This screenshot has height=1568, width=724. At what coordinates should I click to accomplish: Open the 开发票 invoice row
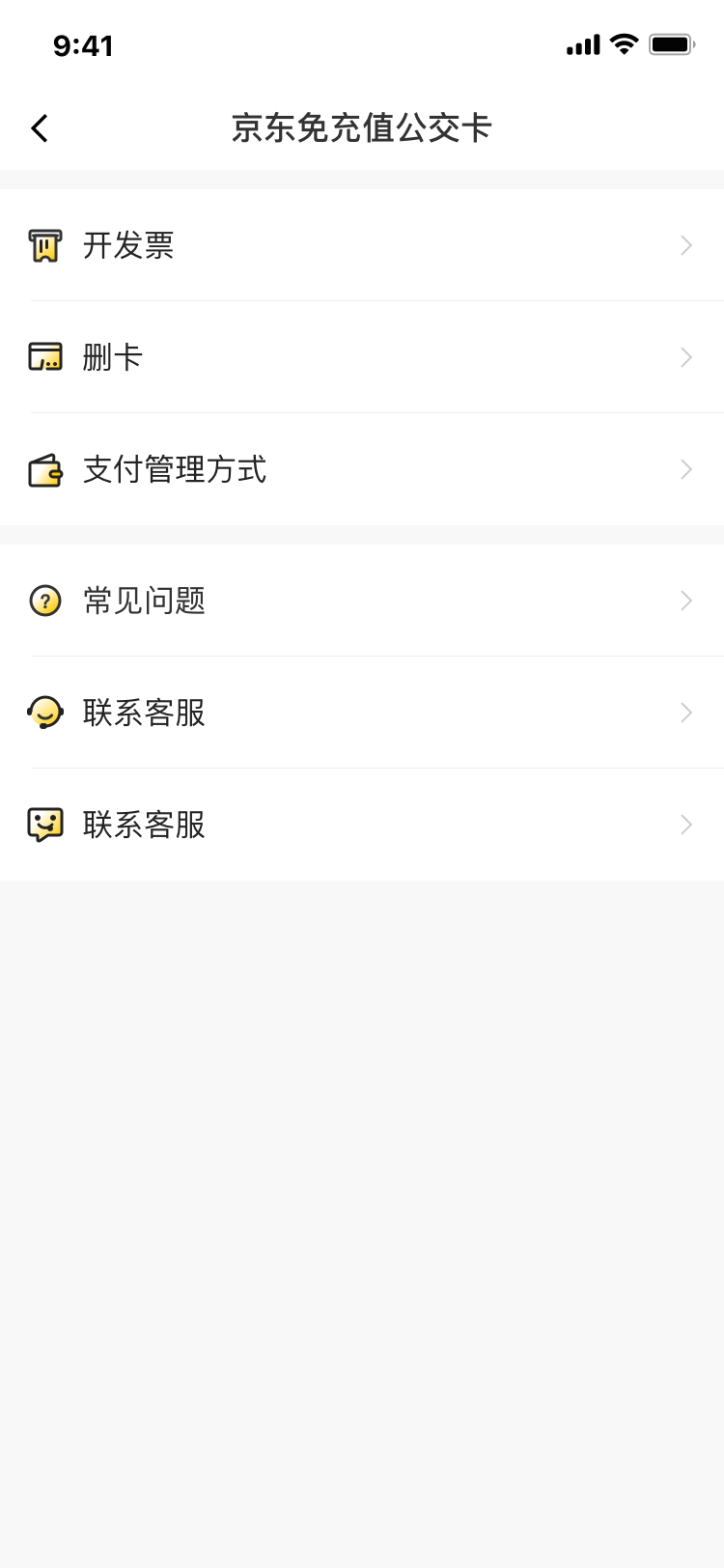pos(362,245)
